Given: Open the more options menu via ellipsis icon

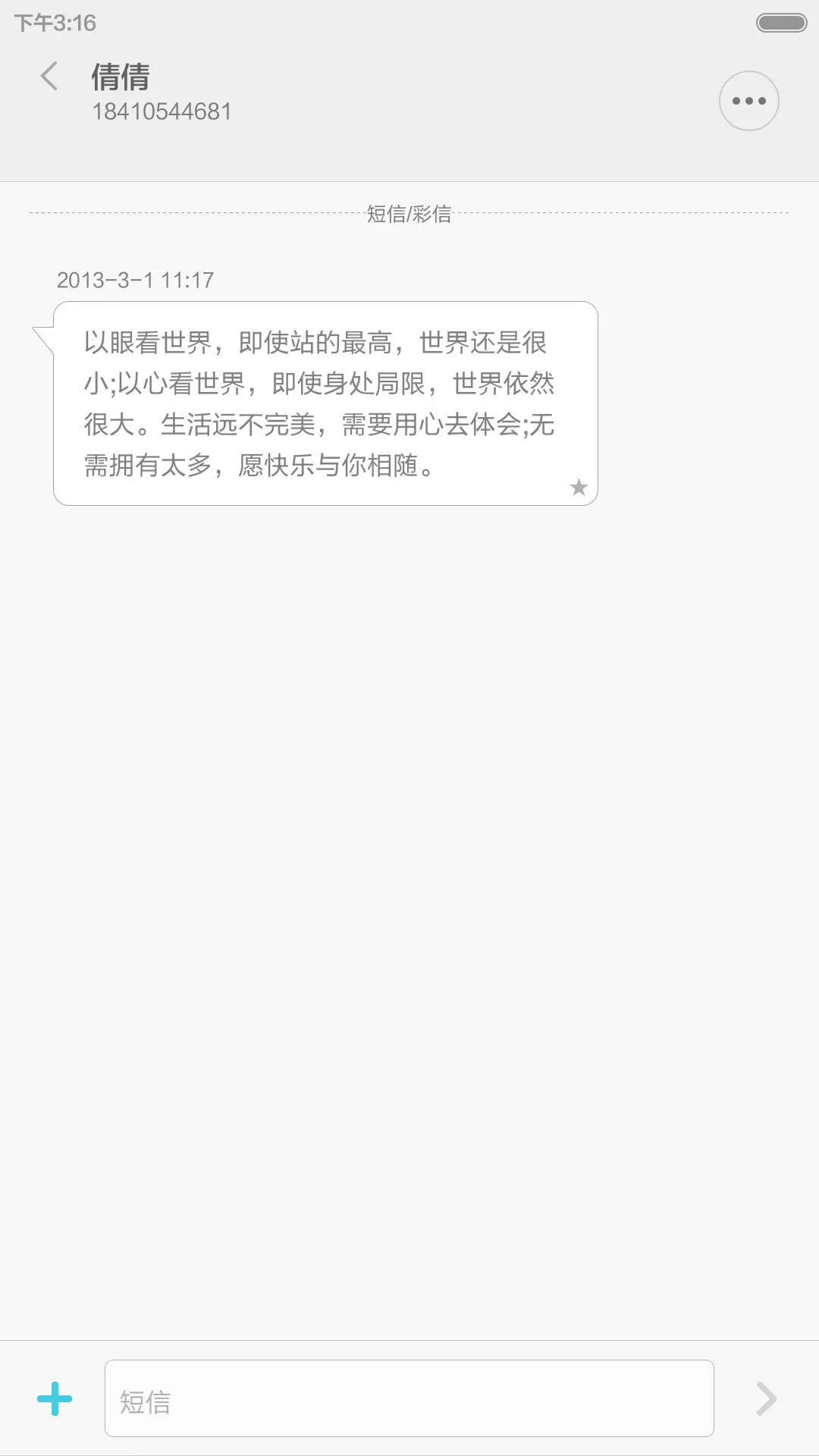Looking at the screenshot, I should (x=748, y=100).
